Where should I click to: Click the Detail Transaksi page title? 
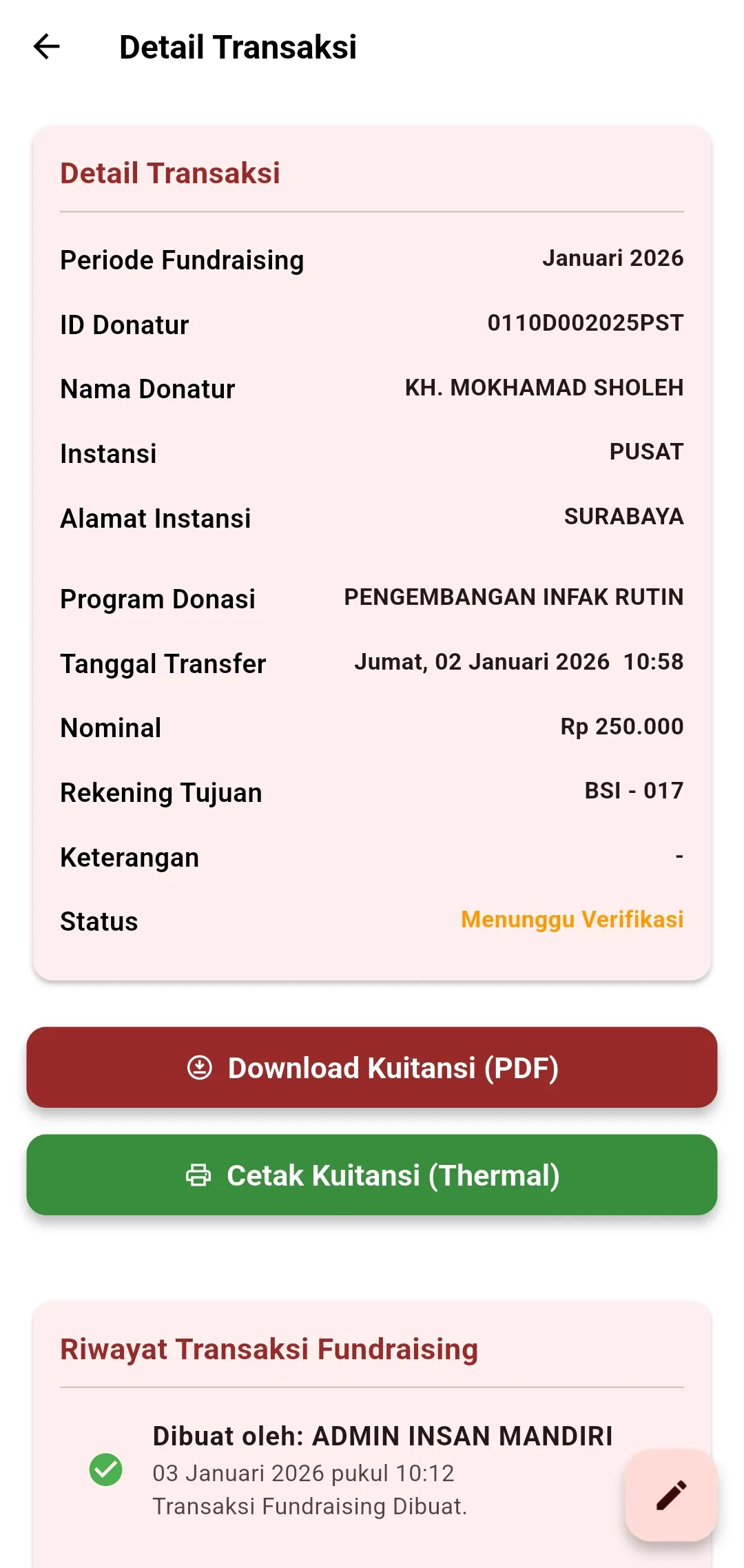(238, 47)
